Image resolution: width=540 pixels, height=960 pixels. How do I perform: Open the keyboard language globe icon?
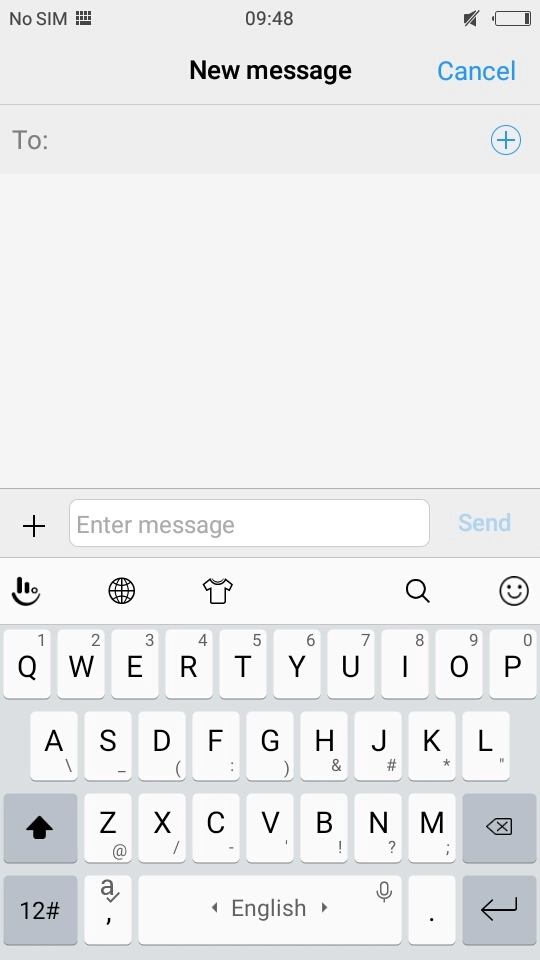pos(122,591)
